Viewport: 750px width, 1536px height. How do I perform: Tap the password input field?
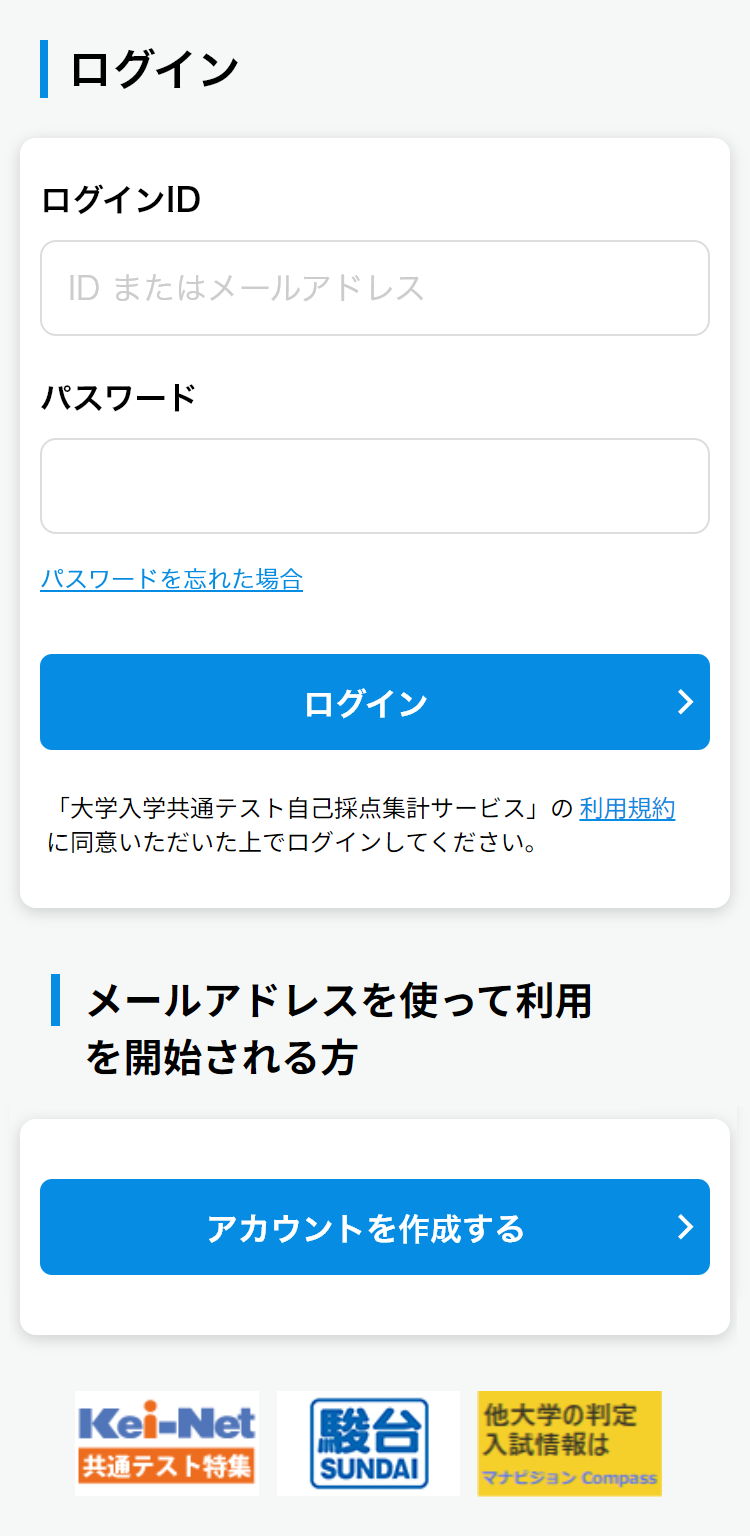[x=374, y=486]
